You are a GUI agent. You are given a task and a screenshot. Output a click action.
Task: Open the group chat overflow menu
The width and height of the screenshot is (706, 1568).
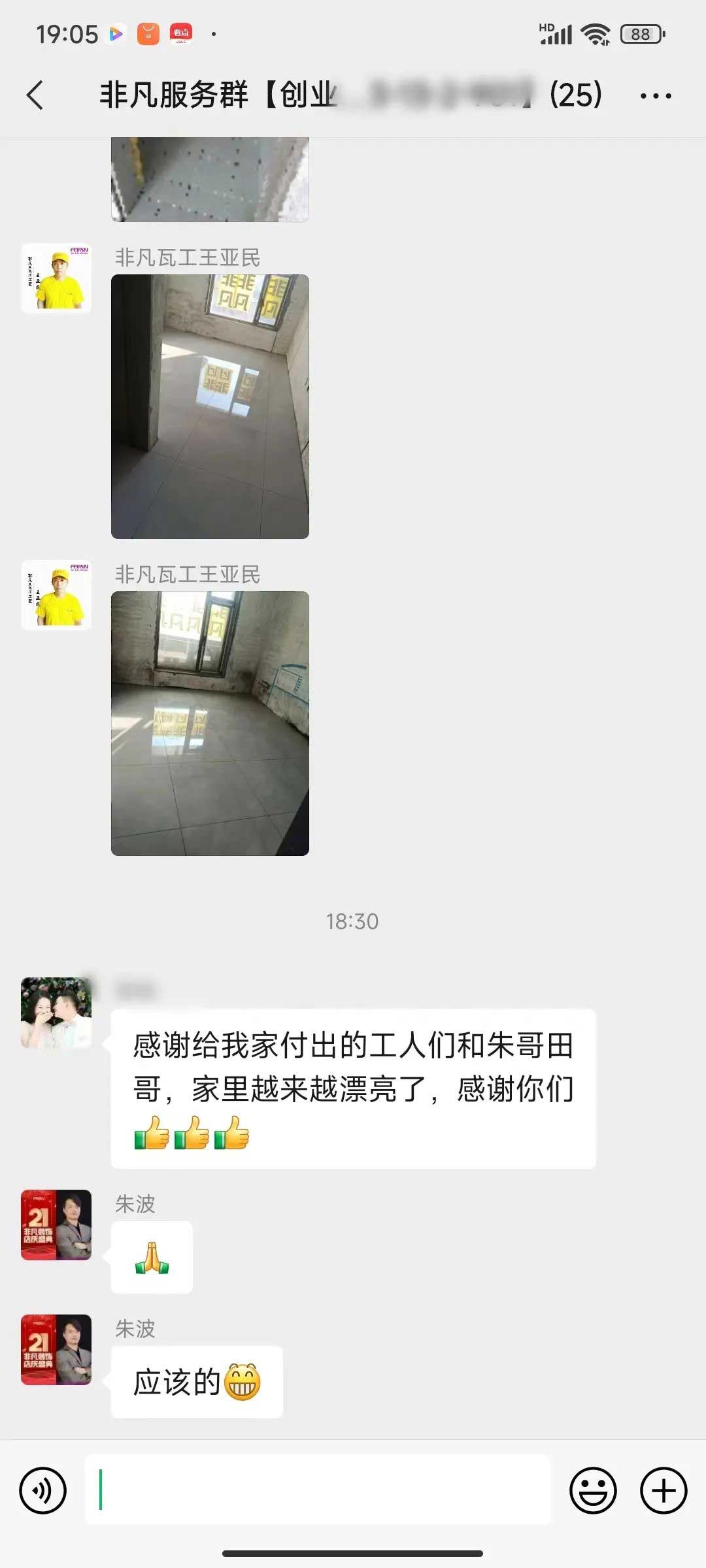655,96
